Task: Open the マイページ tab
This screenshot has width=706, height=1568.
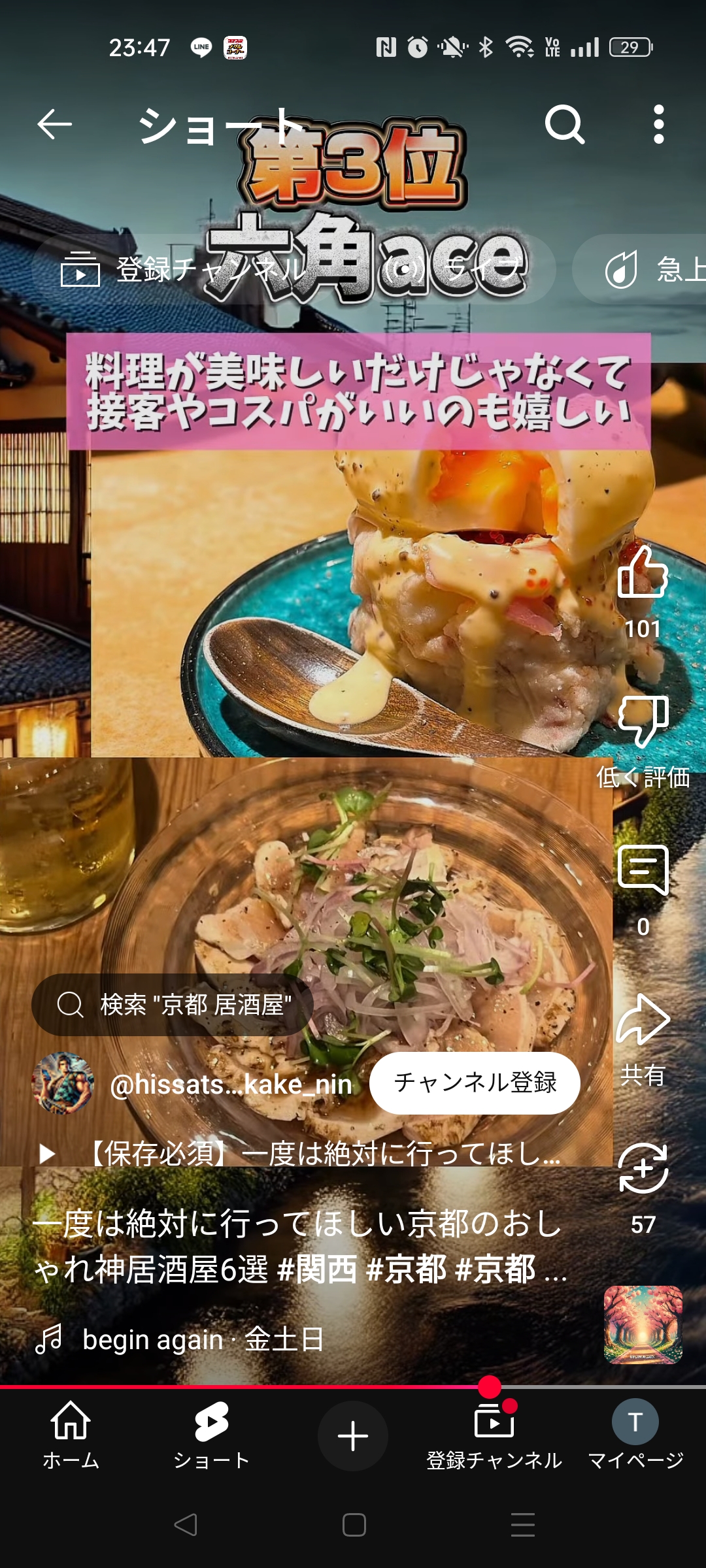Action: point(635,1435)
